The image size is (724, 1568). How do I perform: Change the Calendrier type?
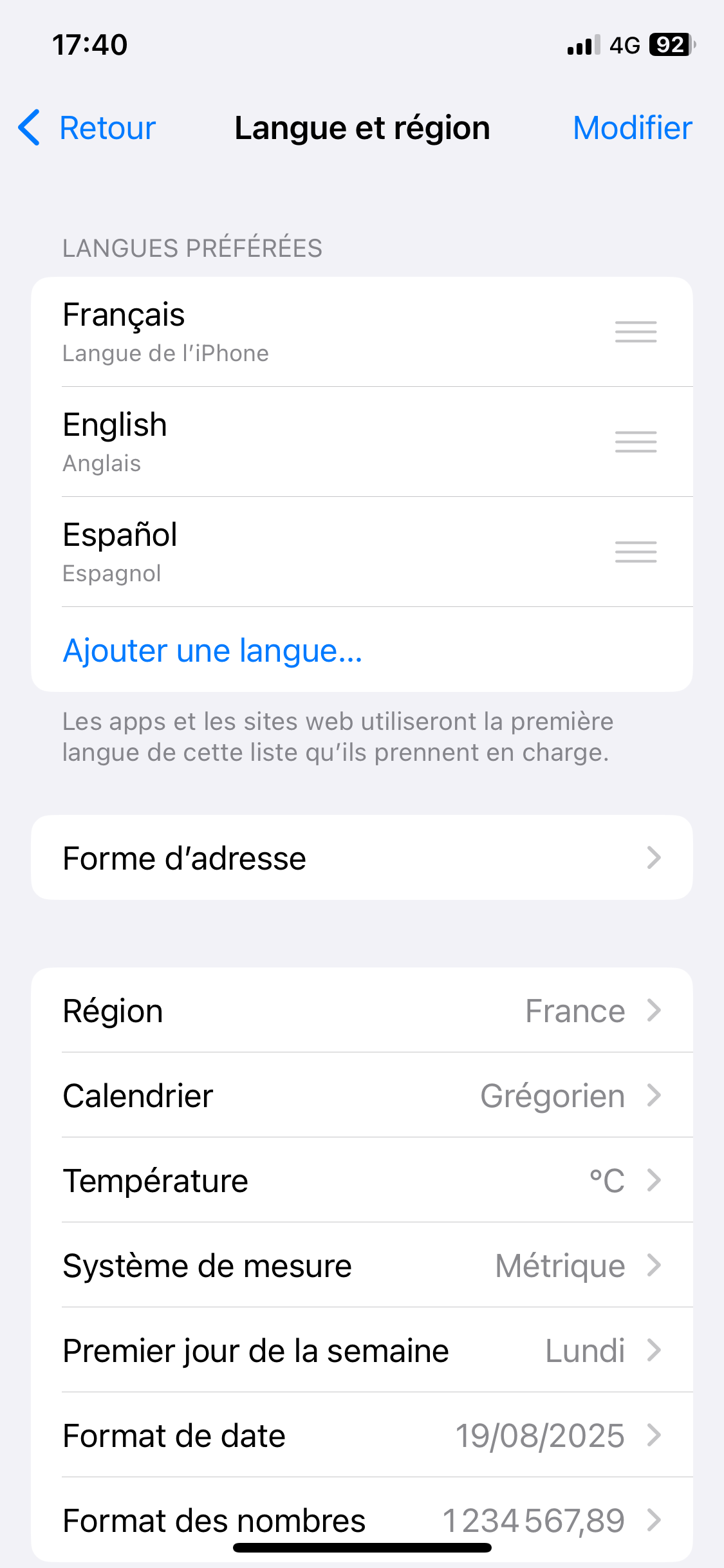362,1096
